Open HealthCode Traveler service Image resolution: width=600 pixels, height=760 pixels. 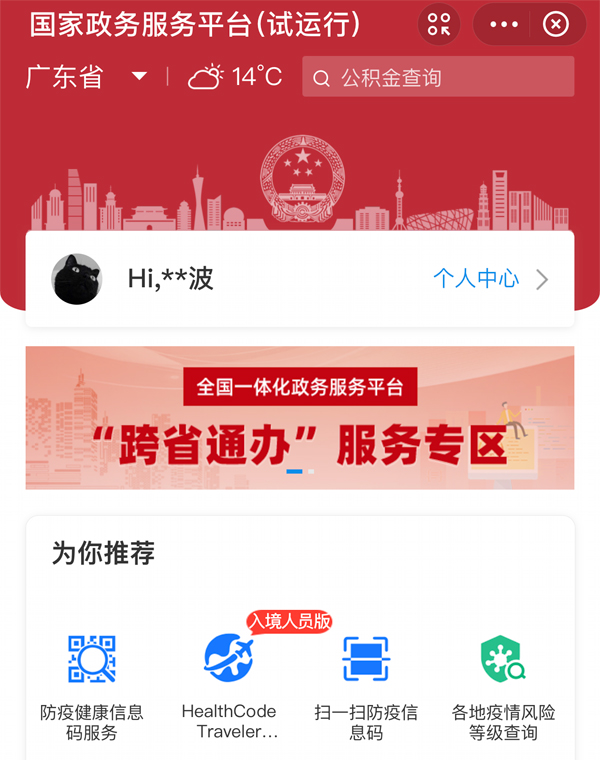point(229,686)
